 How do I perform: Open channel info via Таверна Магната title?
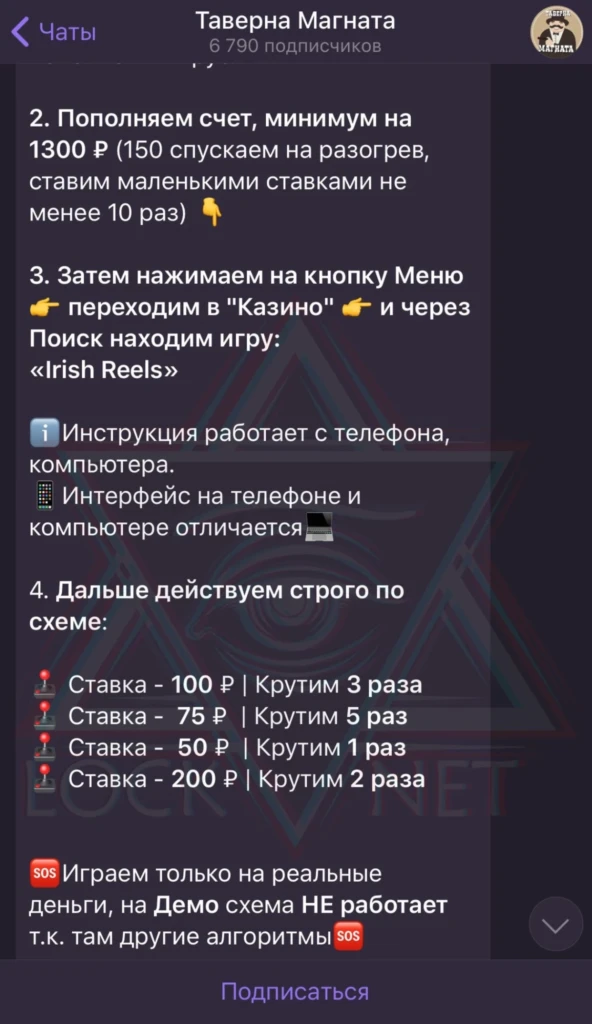tap(295, 21)
